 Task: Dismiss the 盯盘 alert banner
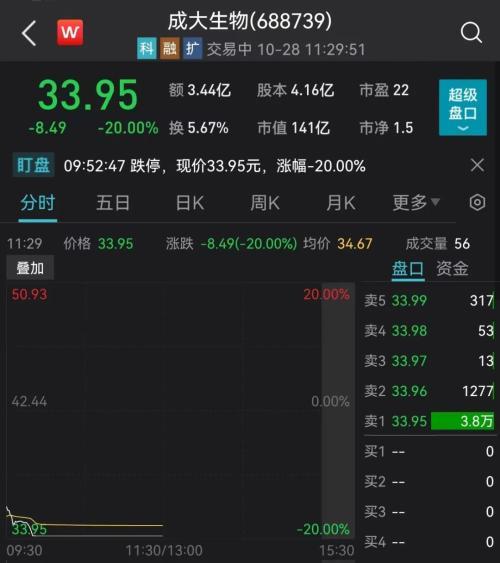click(477, 166)
